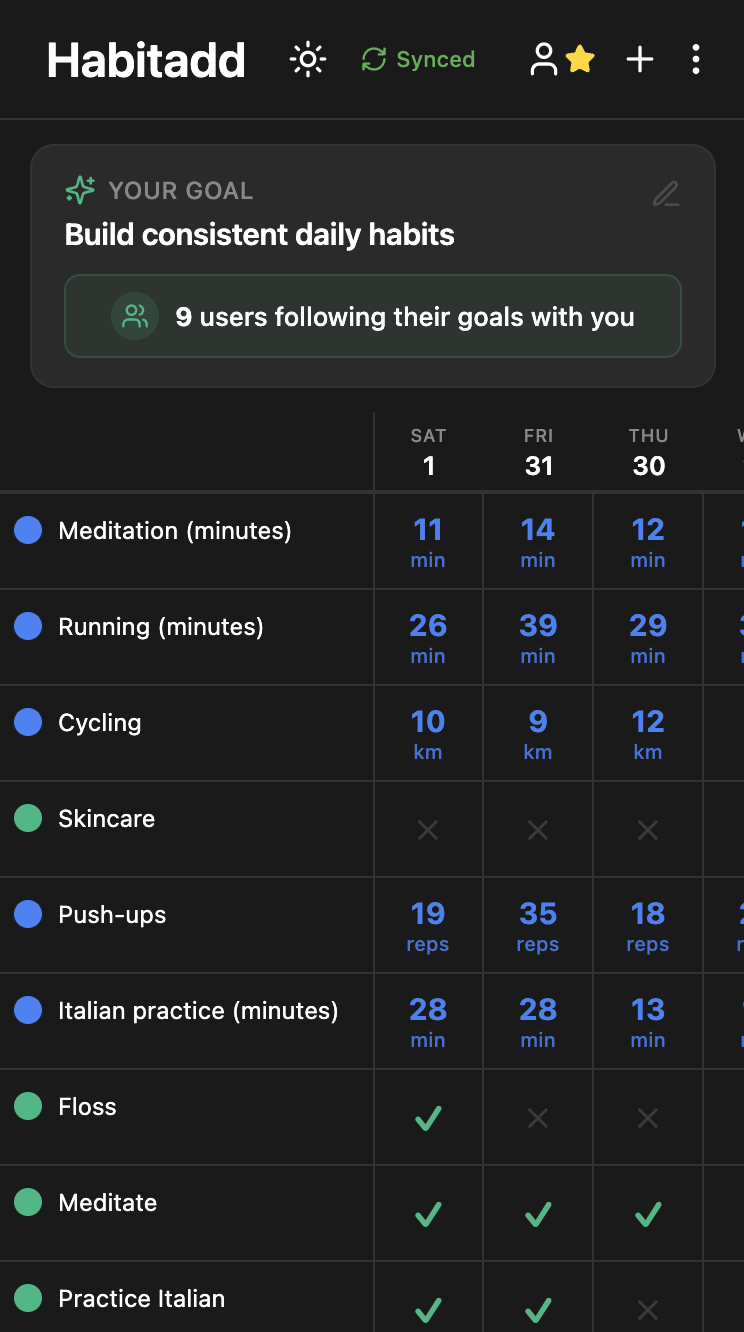Toggle light mode with the sun icon
Screen dimensions: 744x1332
(x=308, y=59)
